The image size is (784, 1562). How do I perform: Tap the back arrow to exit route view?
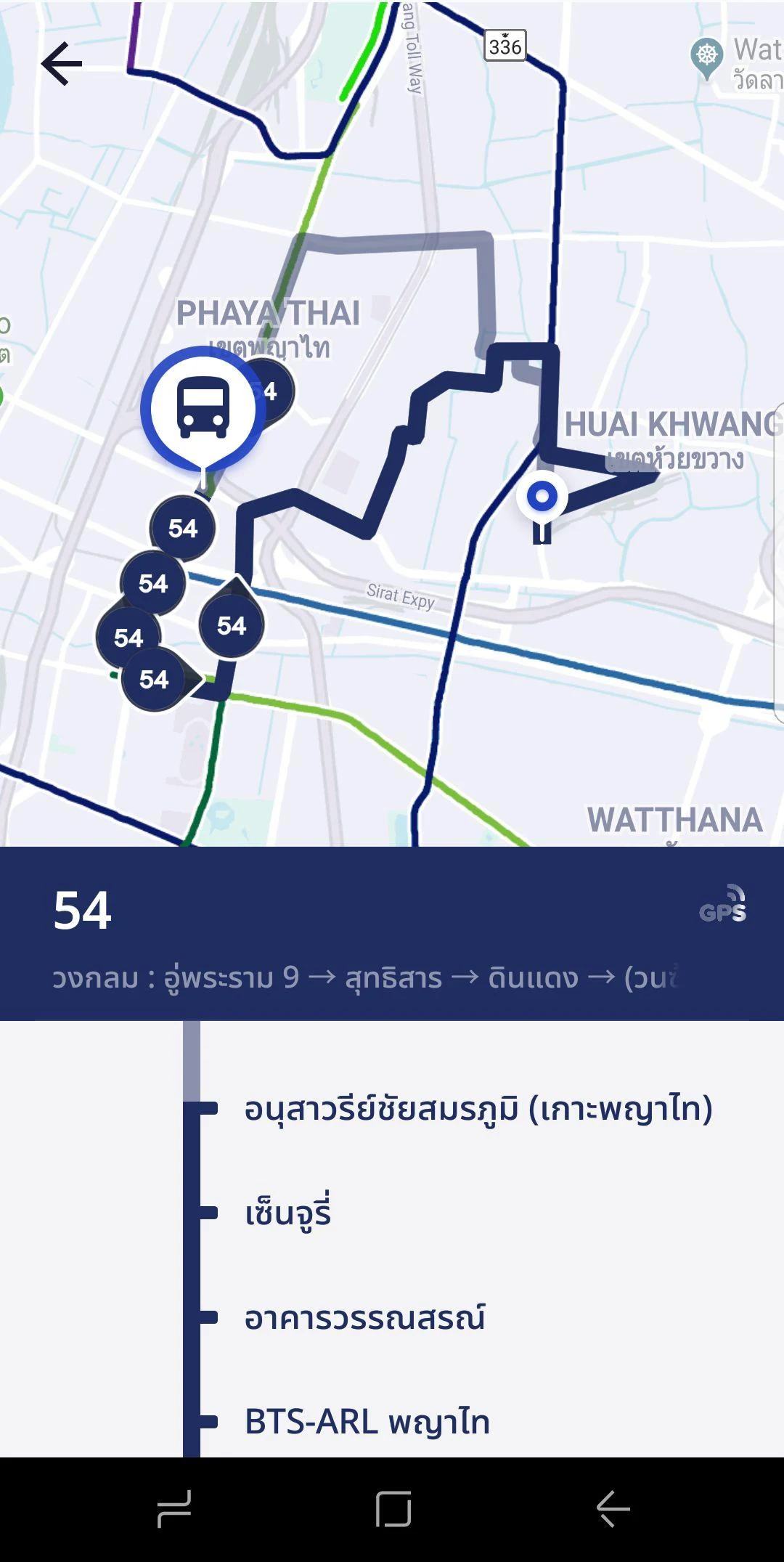[62, 62]
